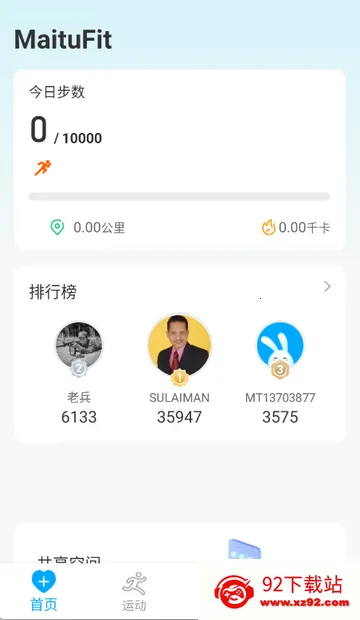Screen dimensions: 360x620
Task: Open today's step count card
Action: tap(180, 160)
